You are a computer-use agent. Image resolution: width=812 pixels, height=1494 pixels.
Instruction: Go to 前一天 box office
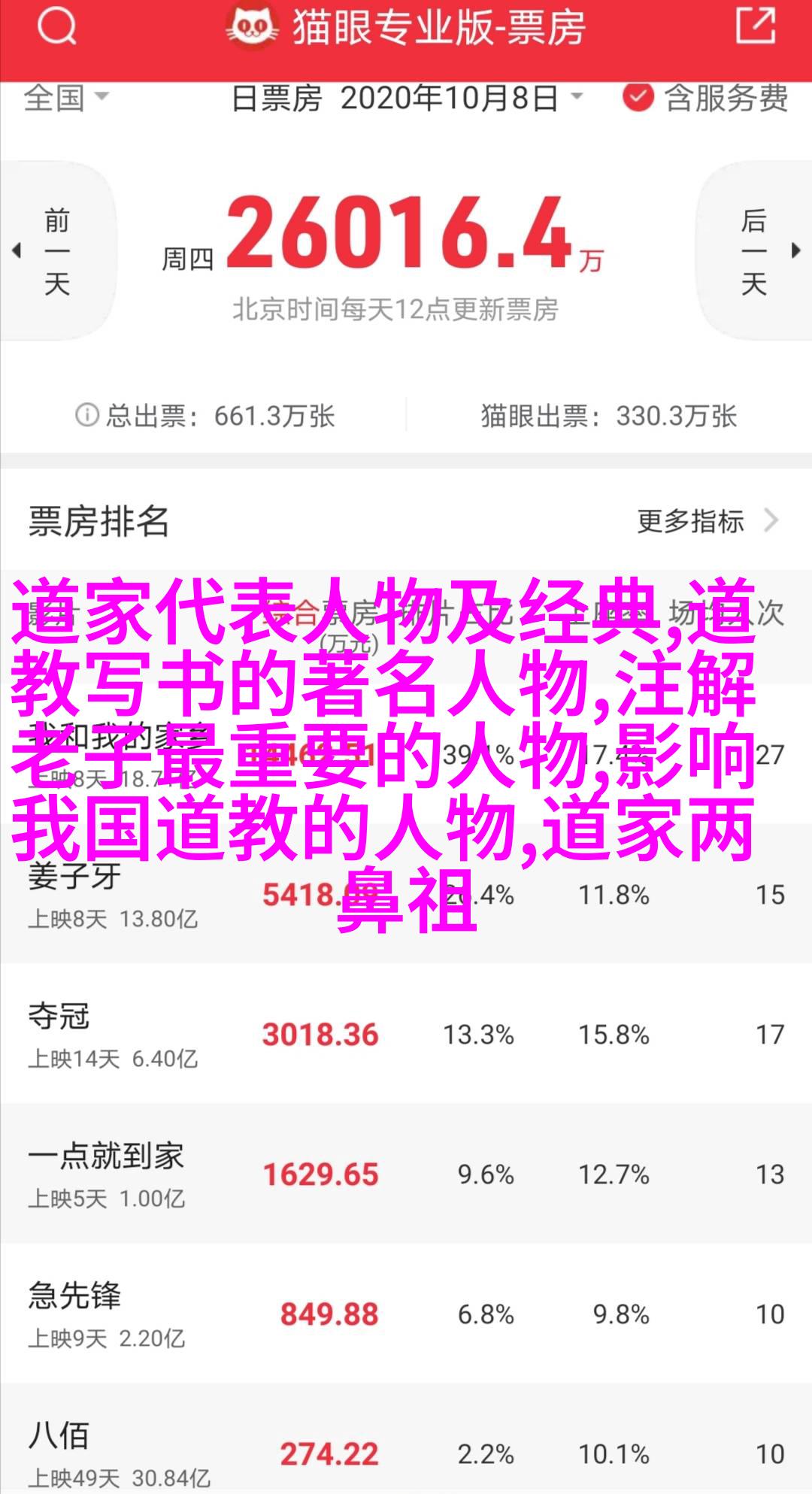click(x=57, y=252)
